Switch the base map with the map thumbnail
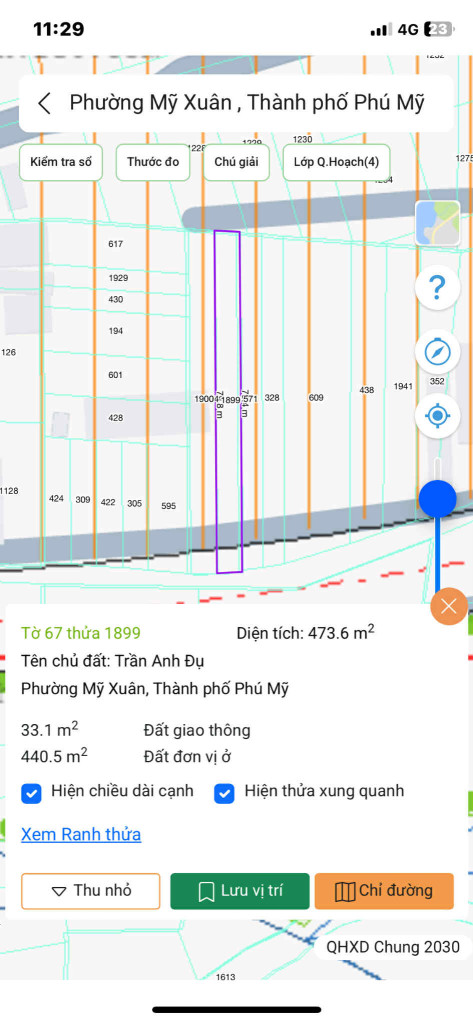Viewport: 473px width, 1023px height. click(x=437, y=222)
